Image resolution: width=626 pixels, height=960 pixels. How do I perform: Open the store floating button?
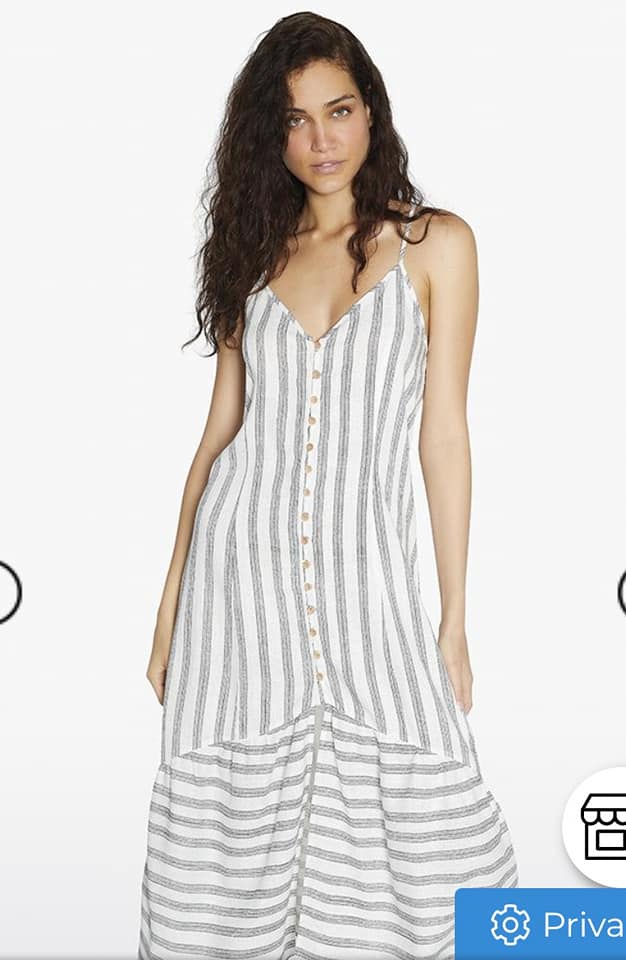[x=601, y=826]
